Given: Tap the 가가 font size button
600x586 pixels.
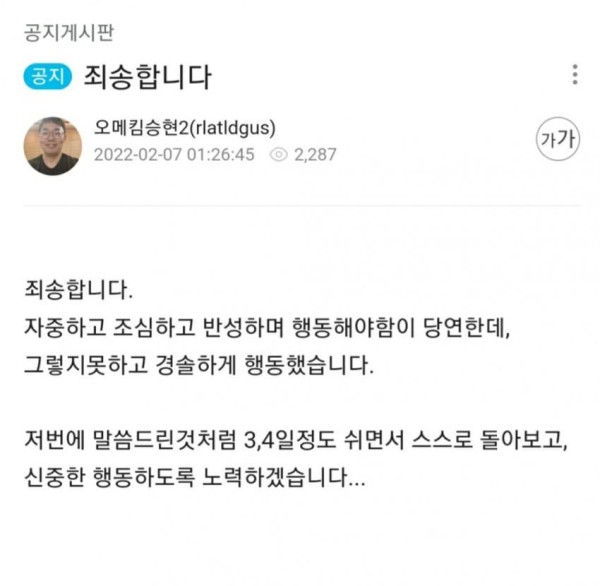Looking at the screenshot, I should [x=558, y=141].
